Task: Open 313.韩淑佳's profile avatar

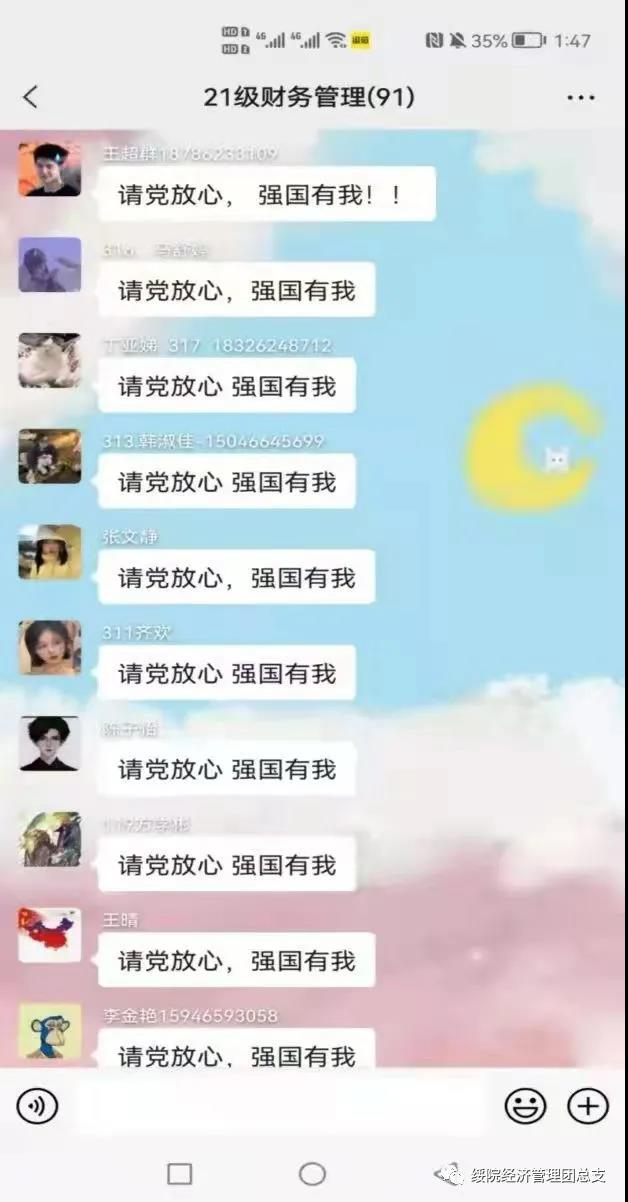Action: pos(49,457)
